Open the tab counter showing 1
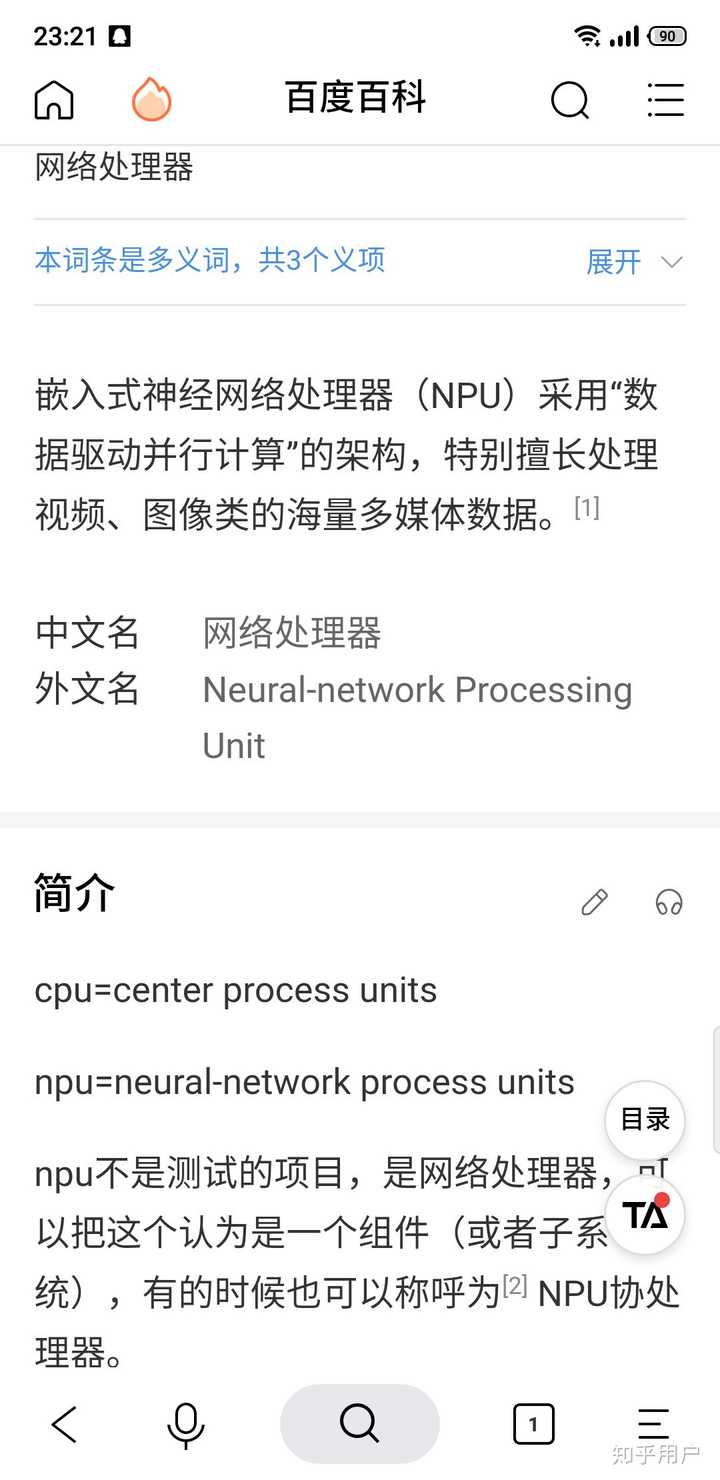Viewport: 720px width, 1480px height. click(533, 1423)
